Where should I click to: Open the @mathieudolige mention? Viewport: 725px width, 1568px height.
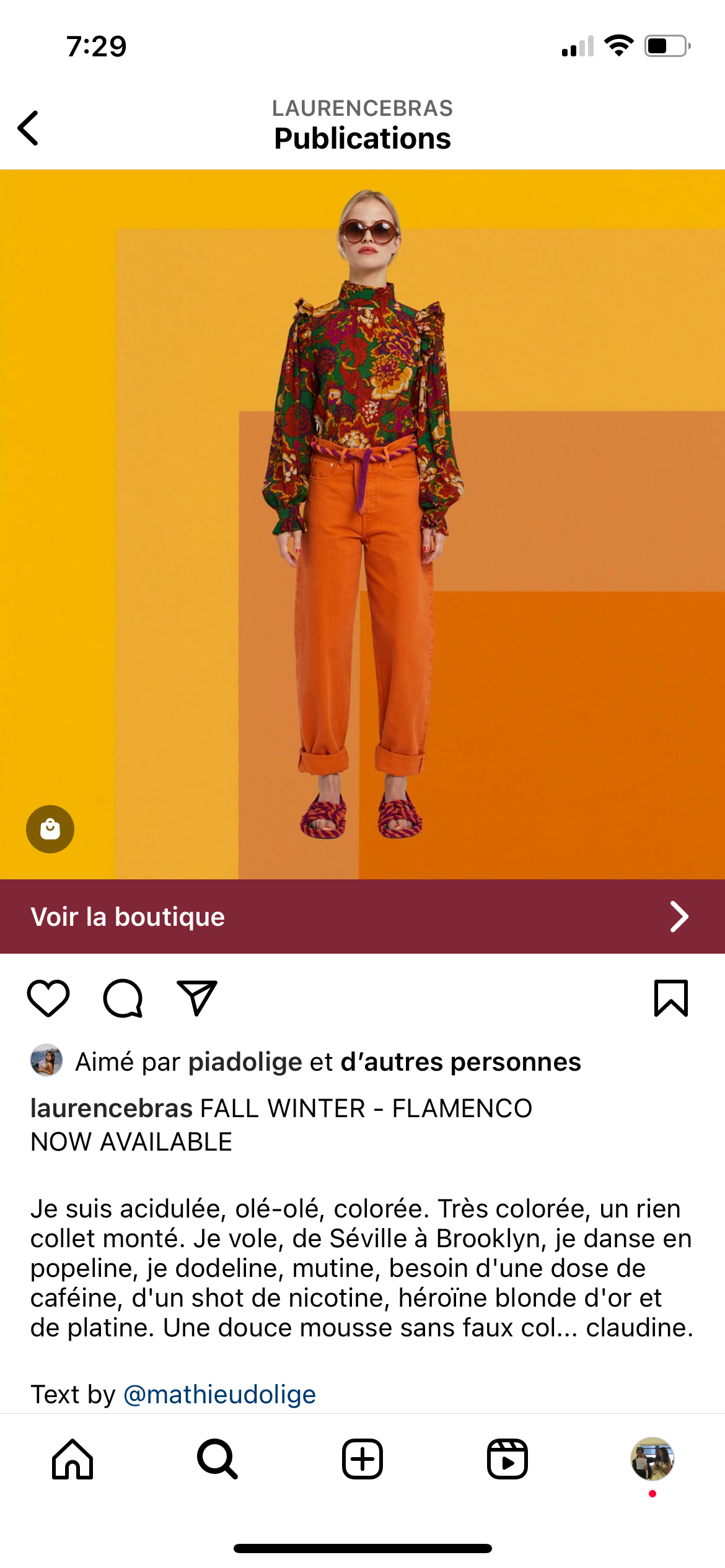tap(220, 1395)
